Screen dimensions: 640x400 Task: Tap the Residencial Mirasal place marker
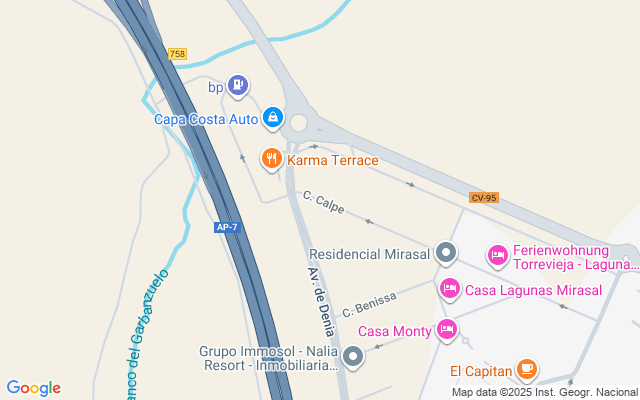click(447, 254)
